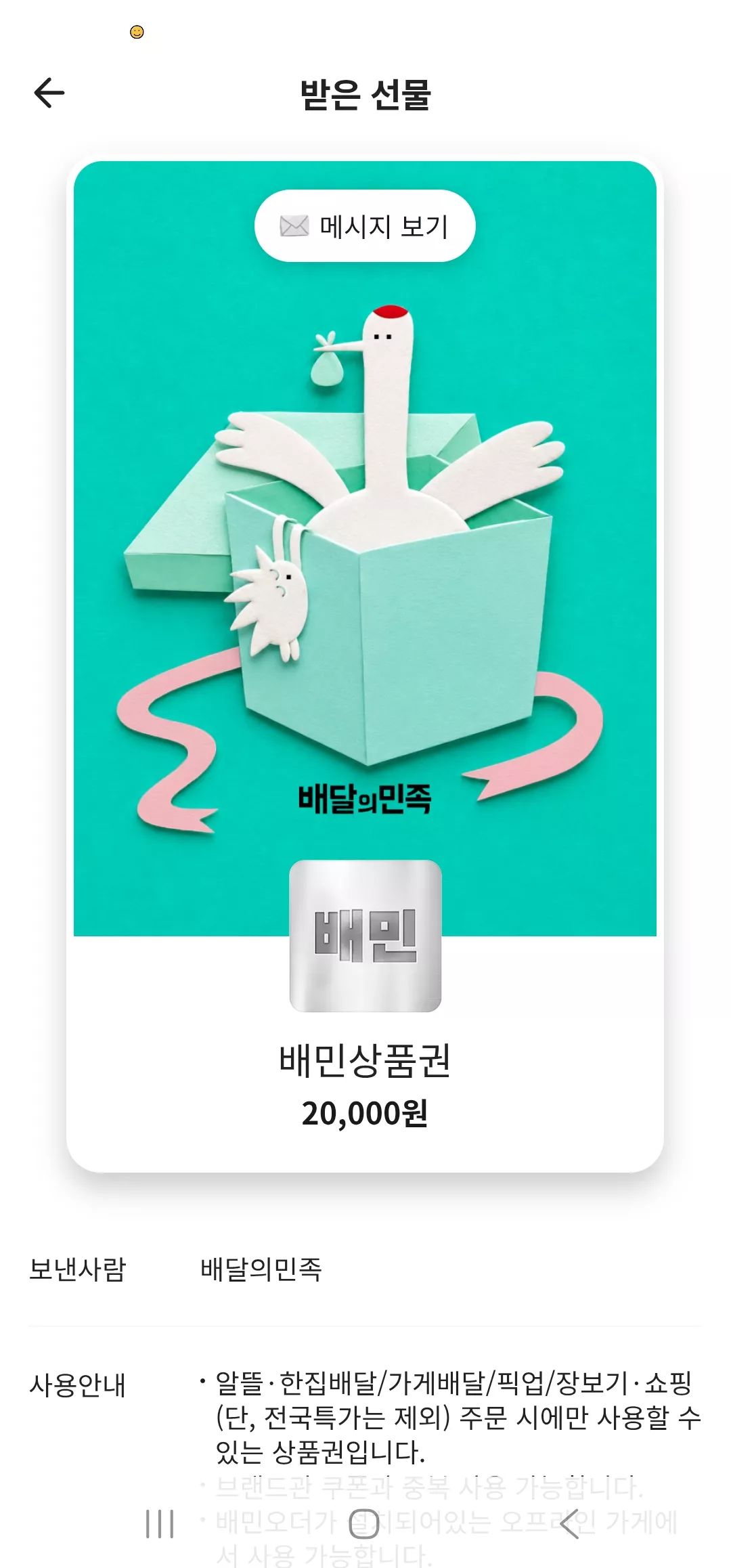Open the recent apps system button
Viewport: 731px width, 1568px height.
(x=160, y=1524)
